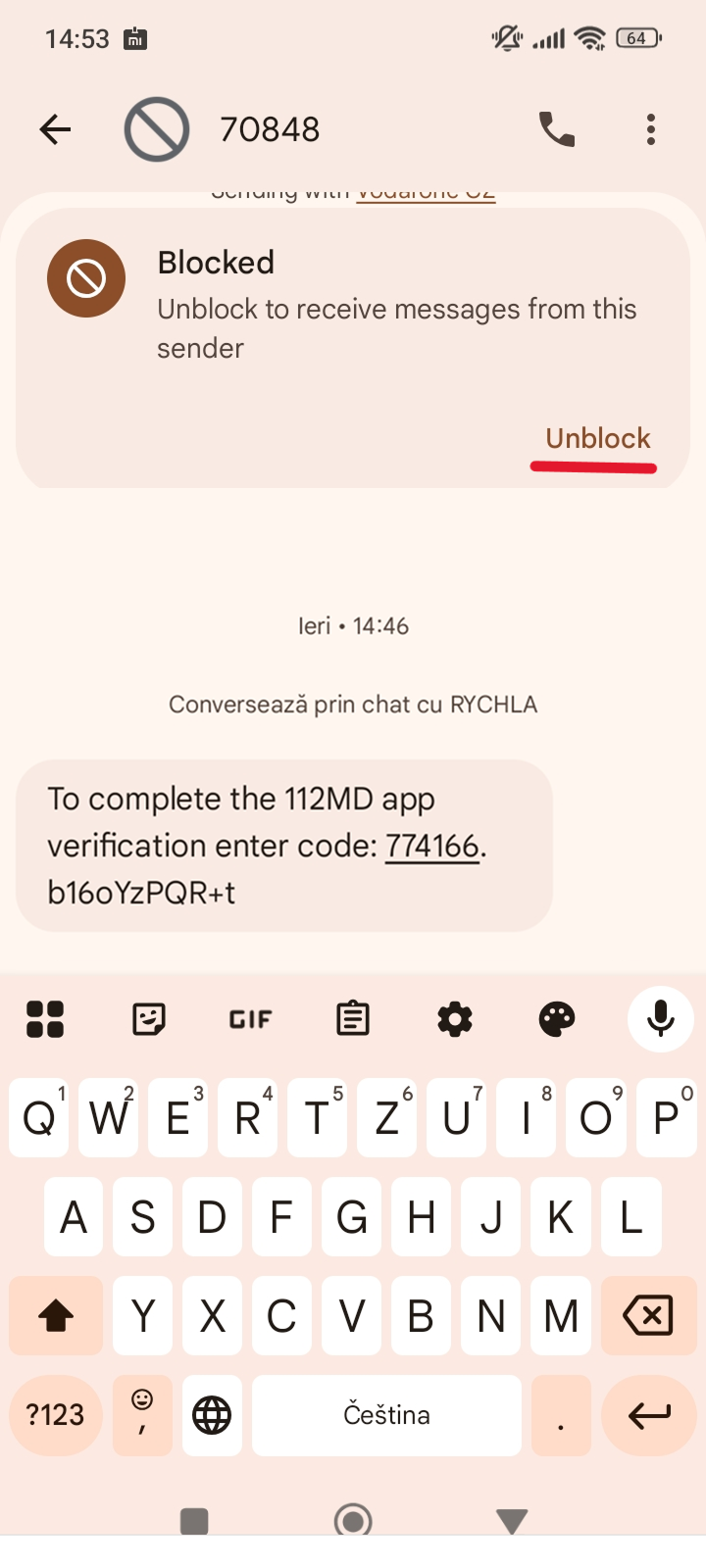Open the keyboard apps grid menu

click(x=45, y=1019)
